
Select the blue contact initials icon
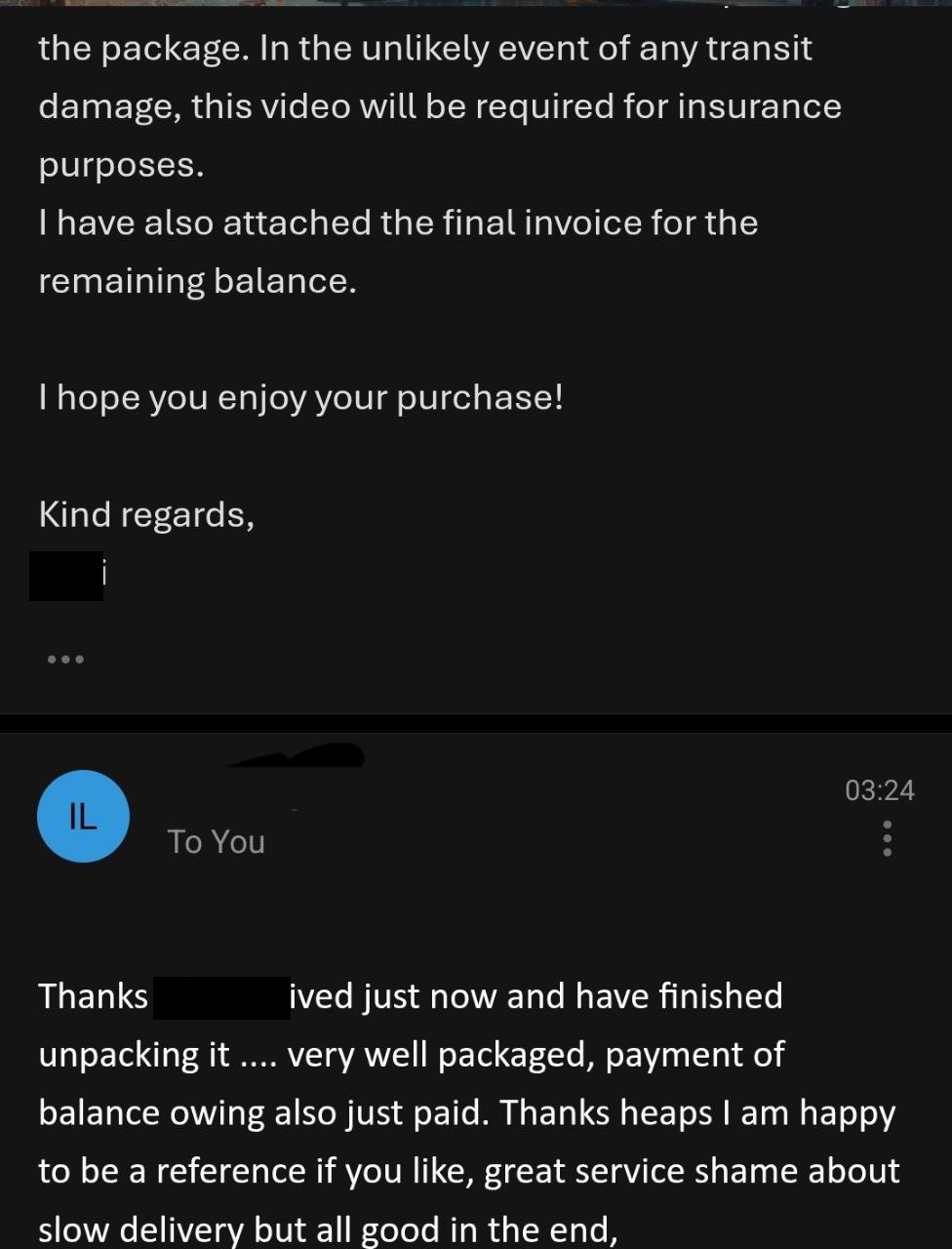point(83,816)
